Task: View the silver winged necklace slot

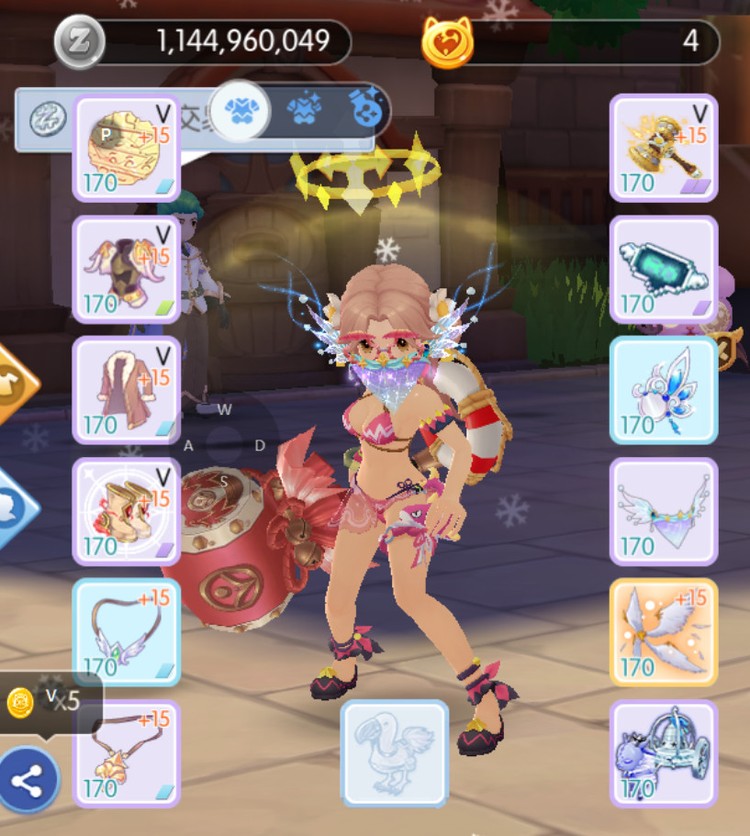Action: [126, 632]
